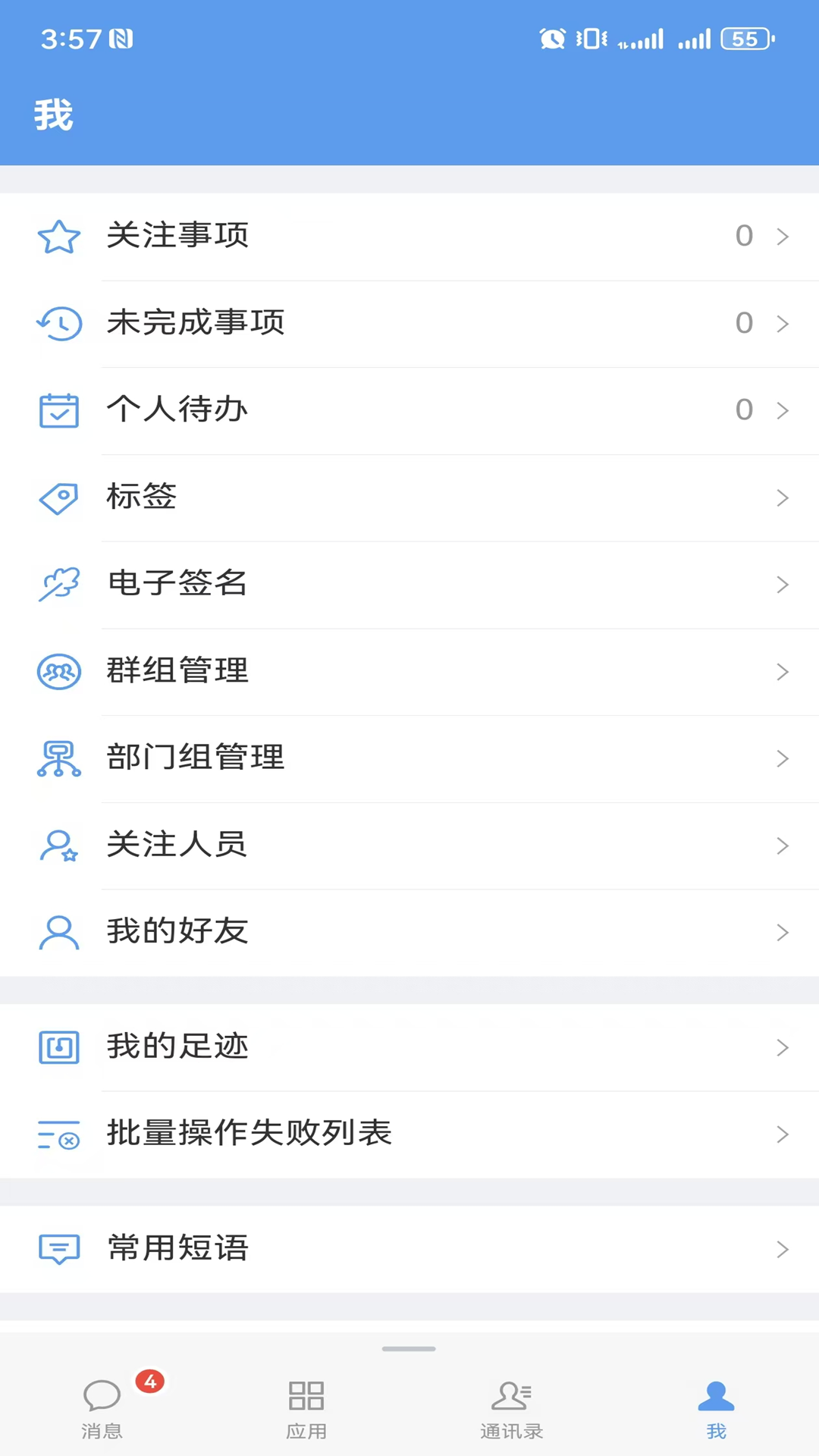Click the tag icon beside 标签

point(59,498)
